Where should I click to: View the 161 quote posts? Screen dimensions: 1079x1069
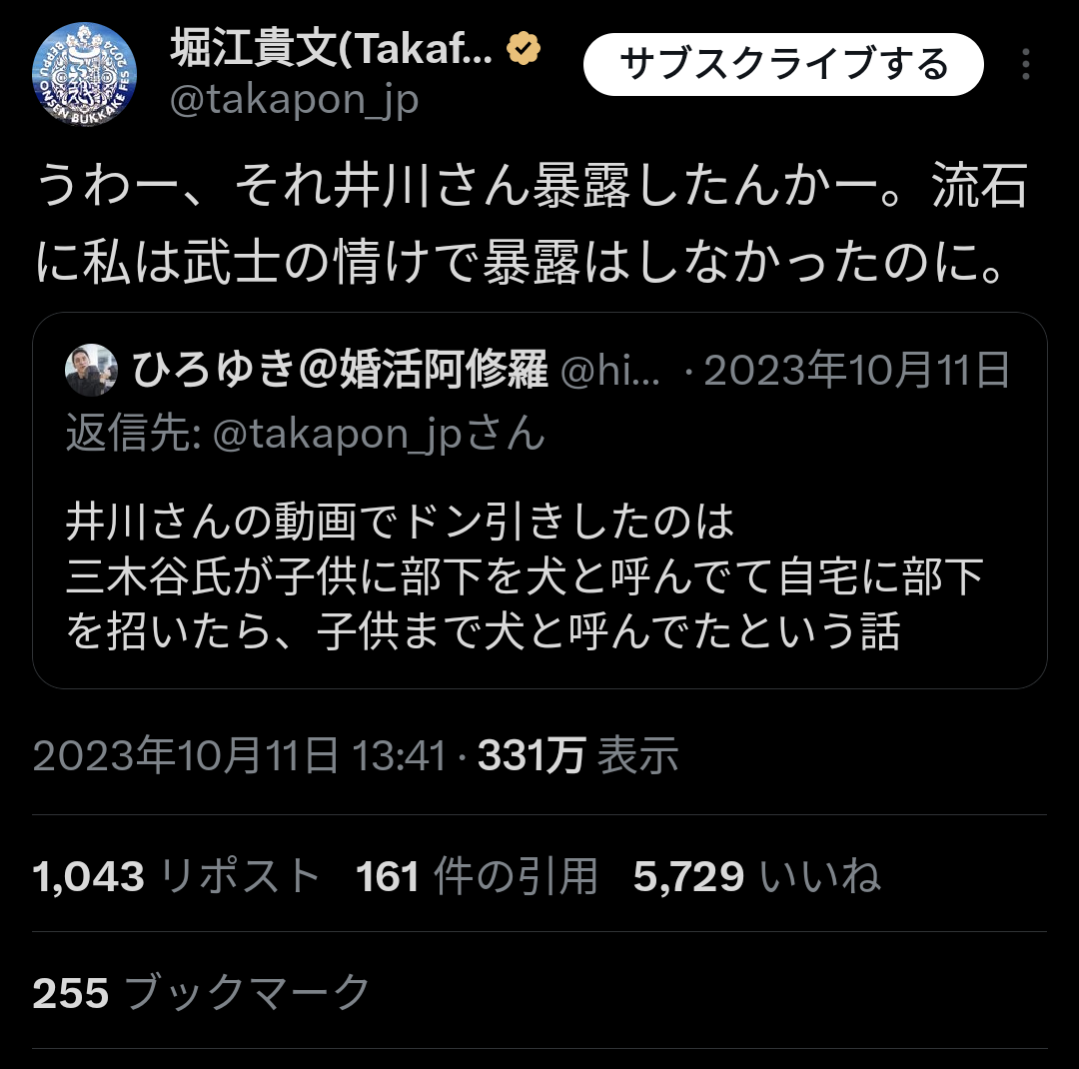pos(477,877)
